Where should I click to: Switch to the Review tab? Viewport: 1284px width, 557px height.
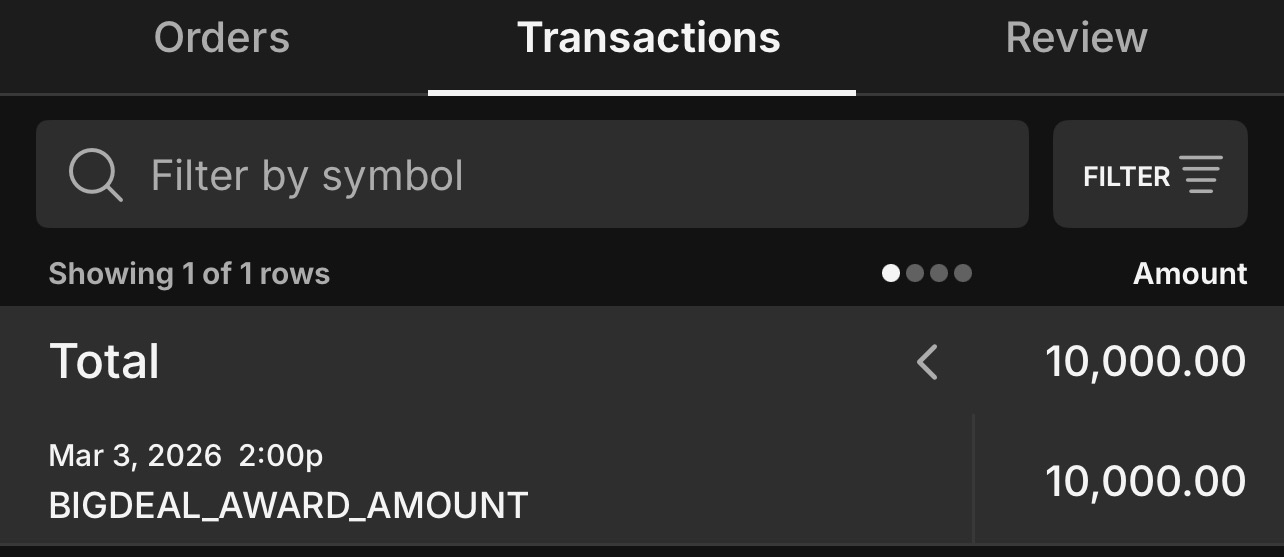tap(1076, 38)
